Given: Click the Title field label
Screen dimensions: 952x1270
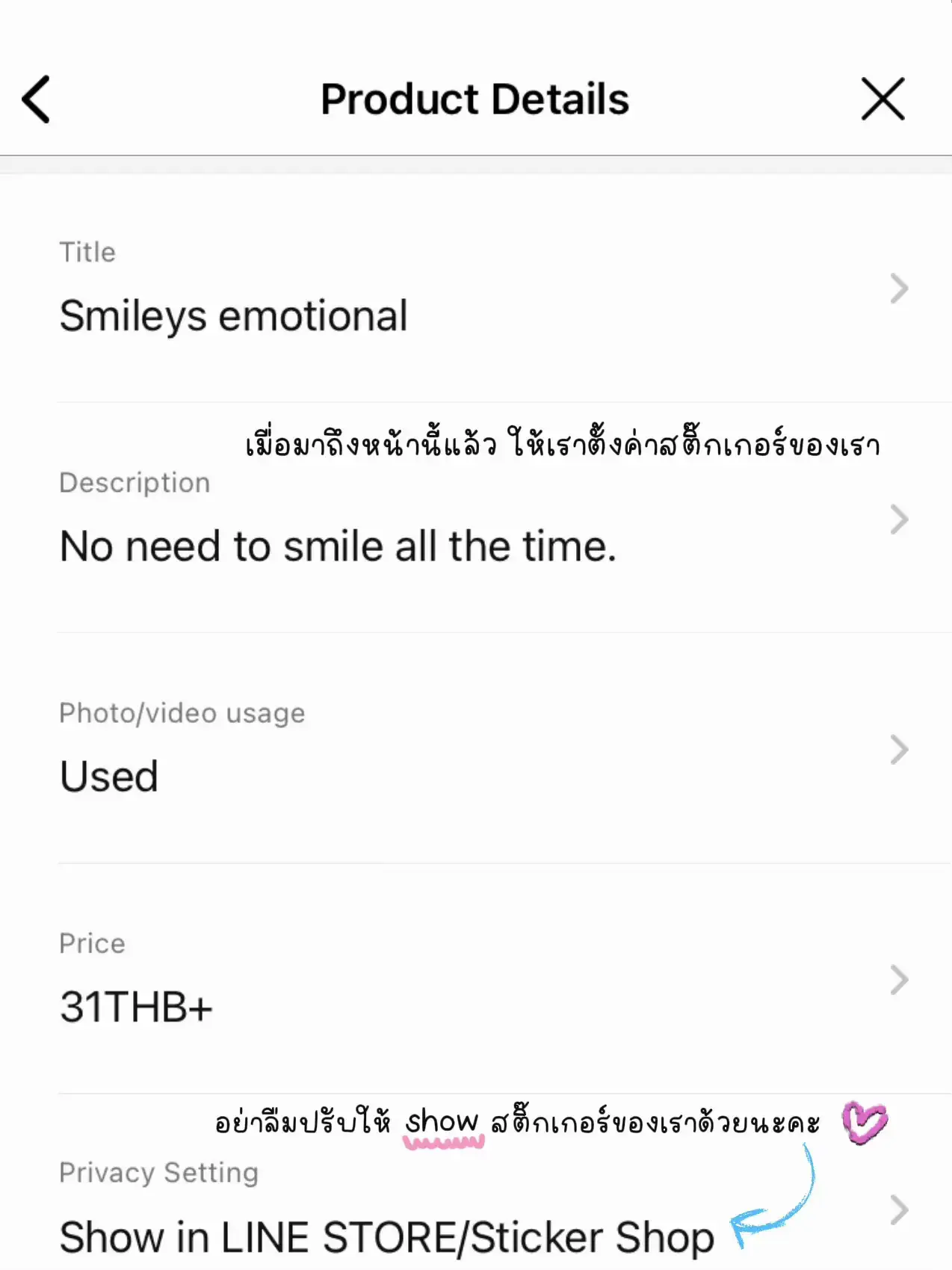Looking at the screenshot, I should (87, 252).
